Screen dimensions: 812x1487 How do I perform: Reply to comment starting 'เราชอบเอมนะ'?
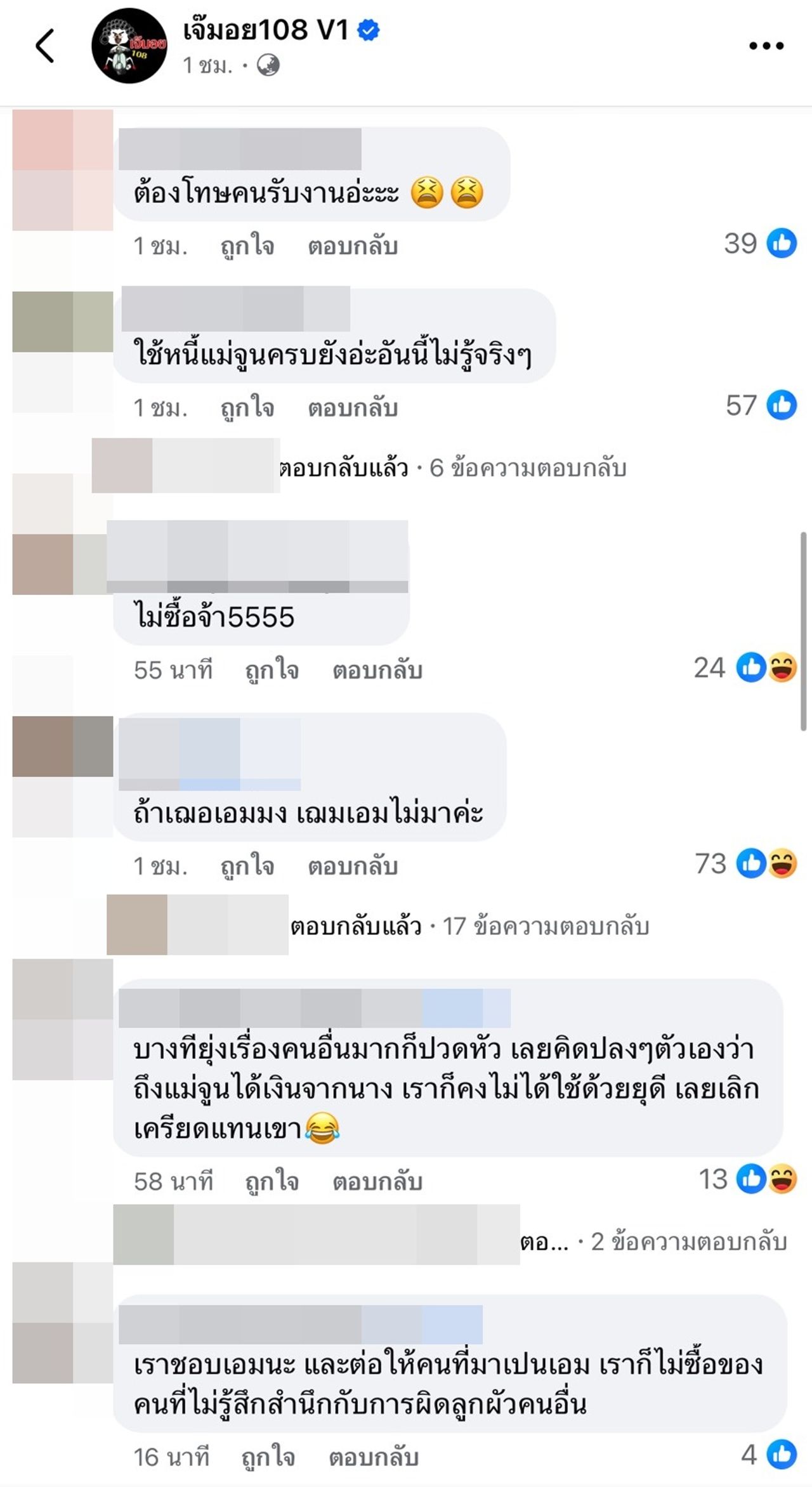pyautogui.click(x=374, y=1457)
